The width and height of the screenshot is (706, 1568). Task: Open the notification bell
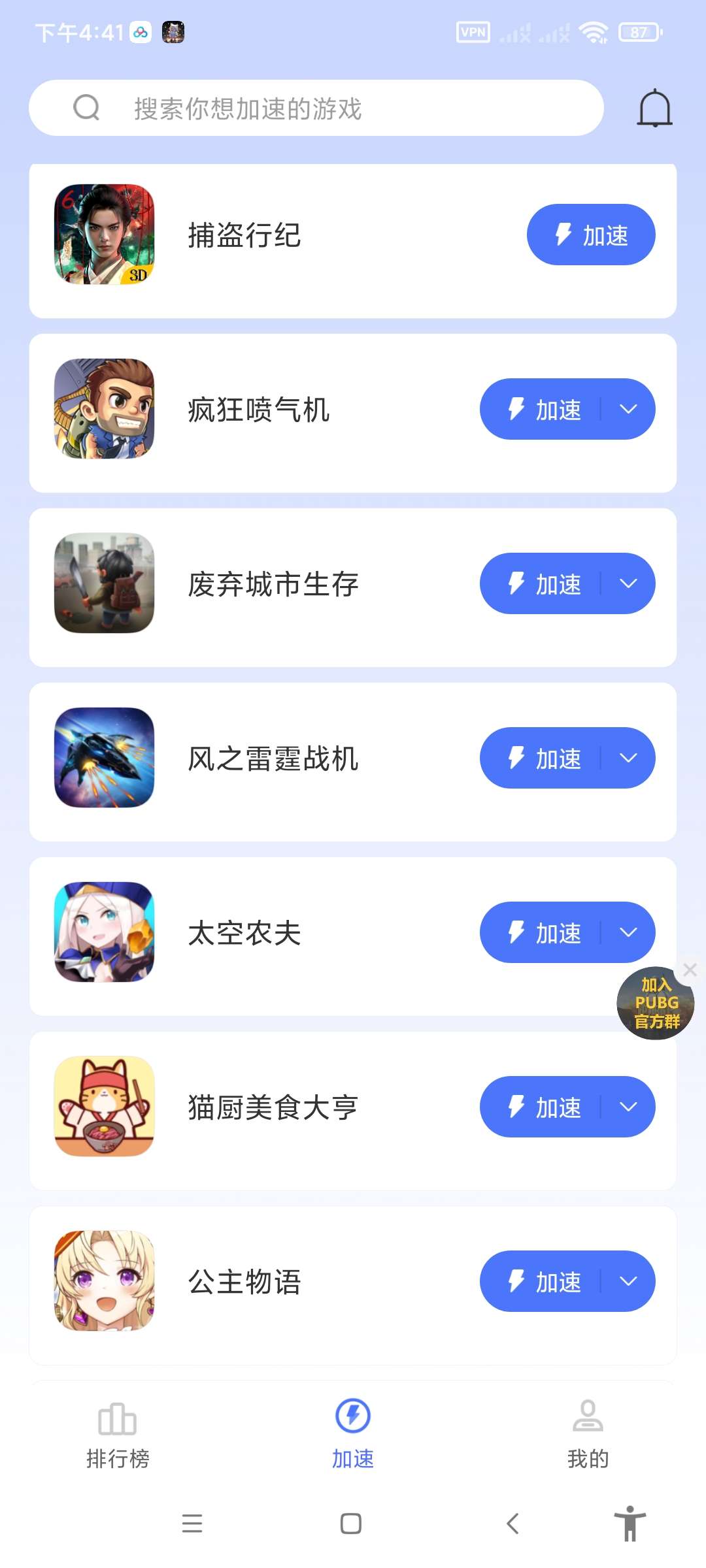[654, 108]
